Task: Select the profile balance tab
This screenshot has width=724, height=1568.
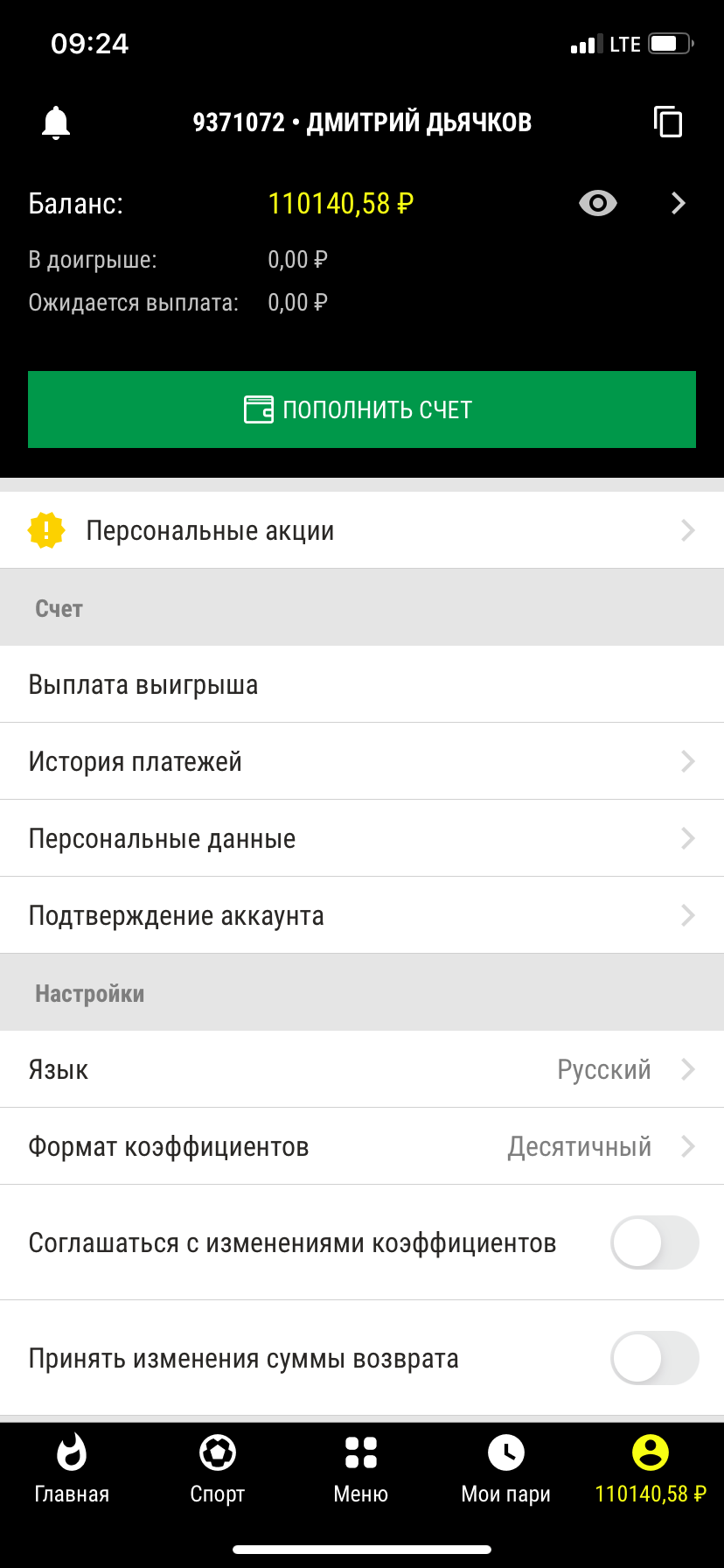Action: (650, 1468)
